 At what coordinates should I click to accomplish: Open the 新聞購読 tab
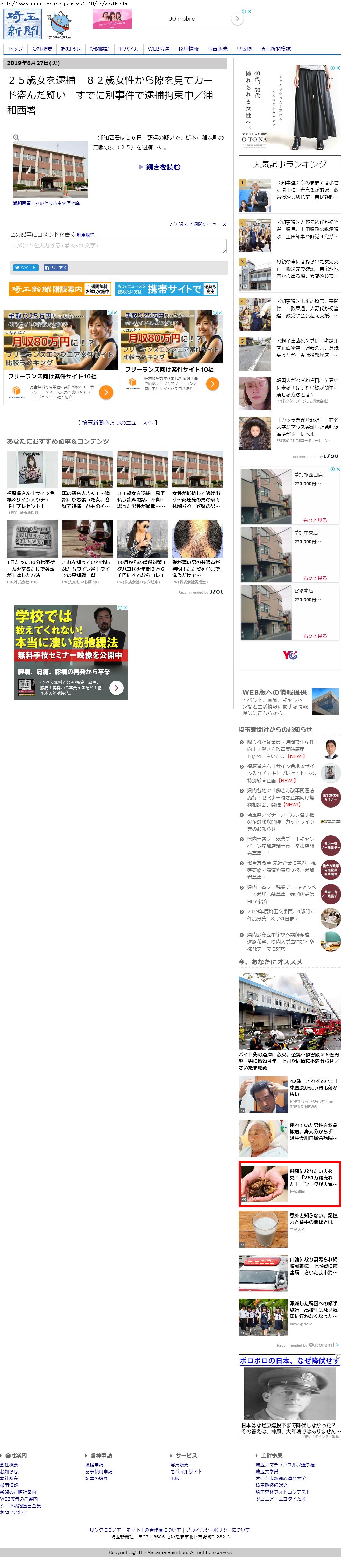point(99,49)
